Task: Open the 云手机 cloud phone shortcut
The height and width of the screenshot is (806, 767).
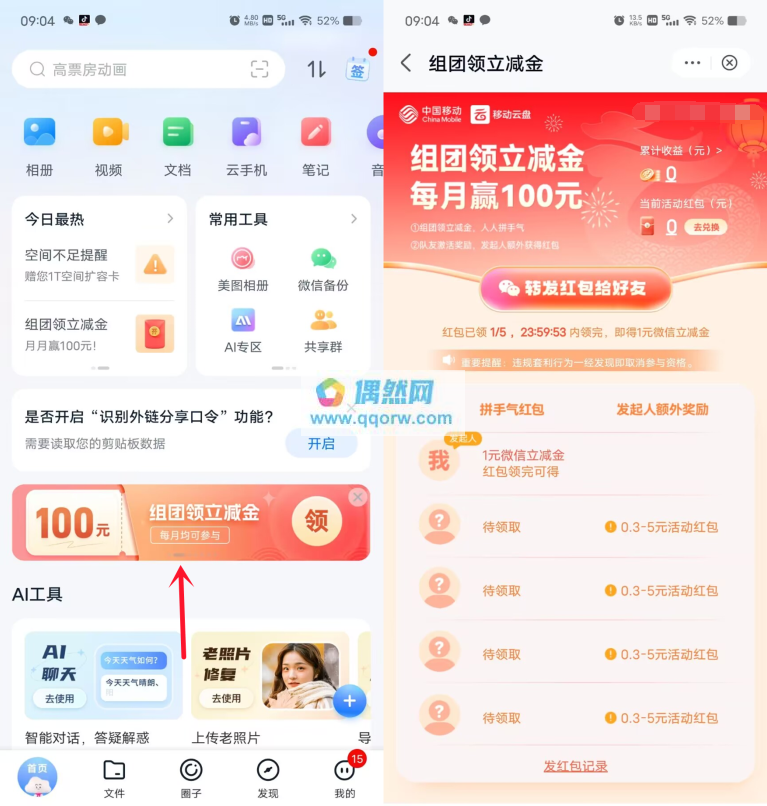Action: pyautogui.click(x=246, y=145)
